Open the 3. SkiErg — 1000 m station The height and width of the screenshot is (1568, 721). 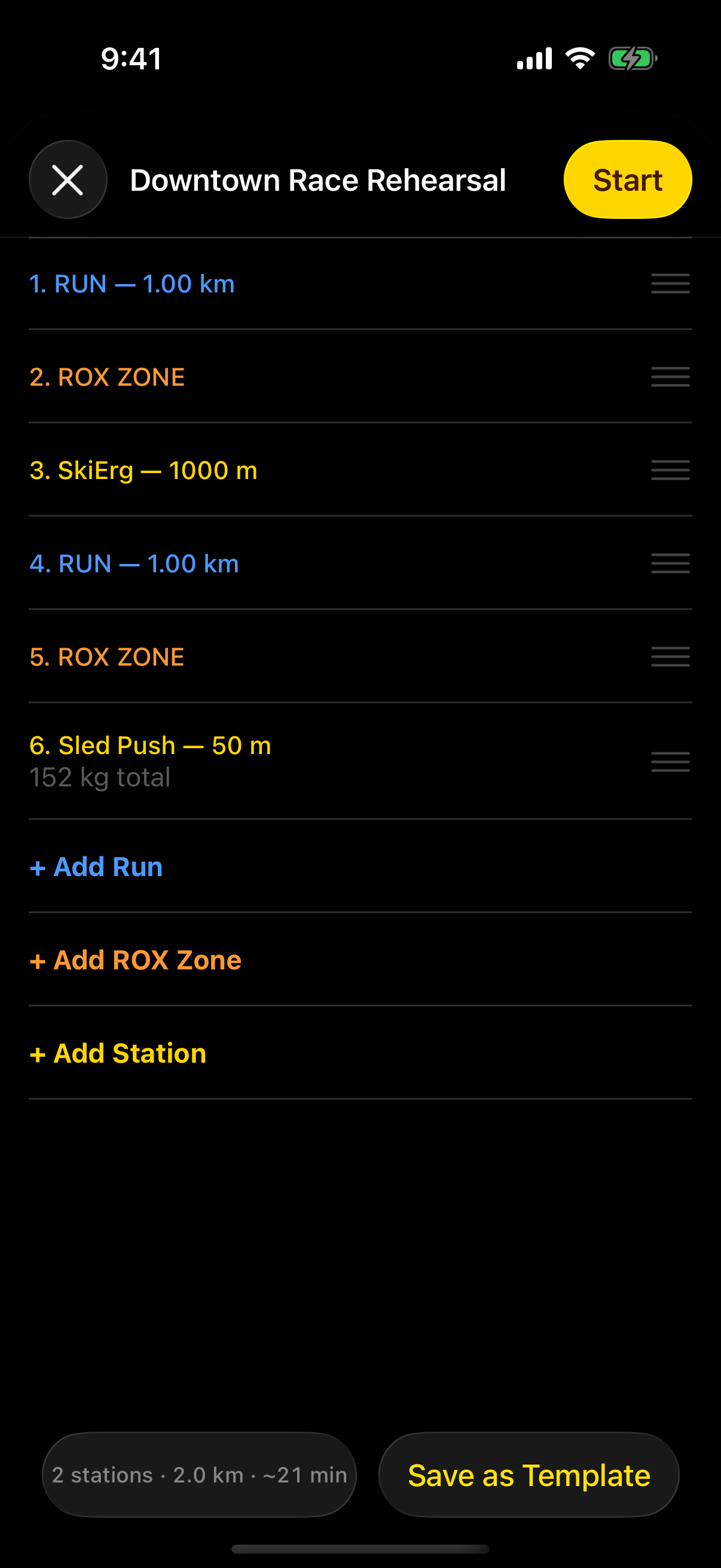click(x=143, y=471)
